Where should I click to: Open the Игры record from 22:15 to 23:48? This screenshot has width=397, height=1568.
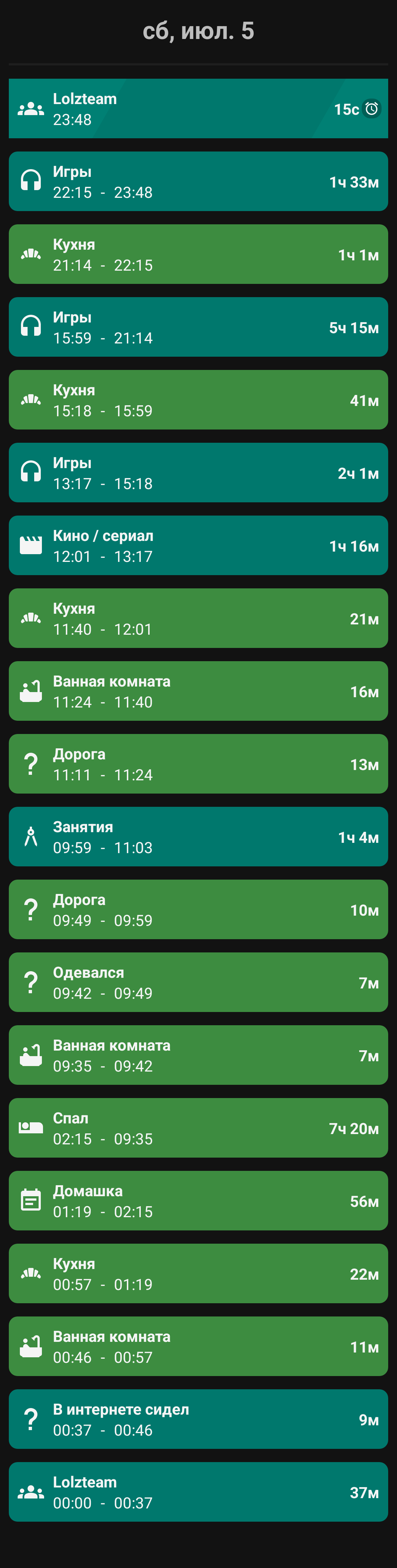point(198,181)
